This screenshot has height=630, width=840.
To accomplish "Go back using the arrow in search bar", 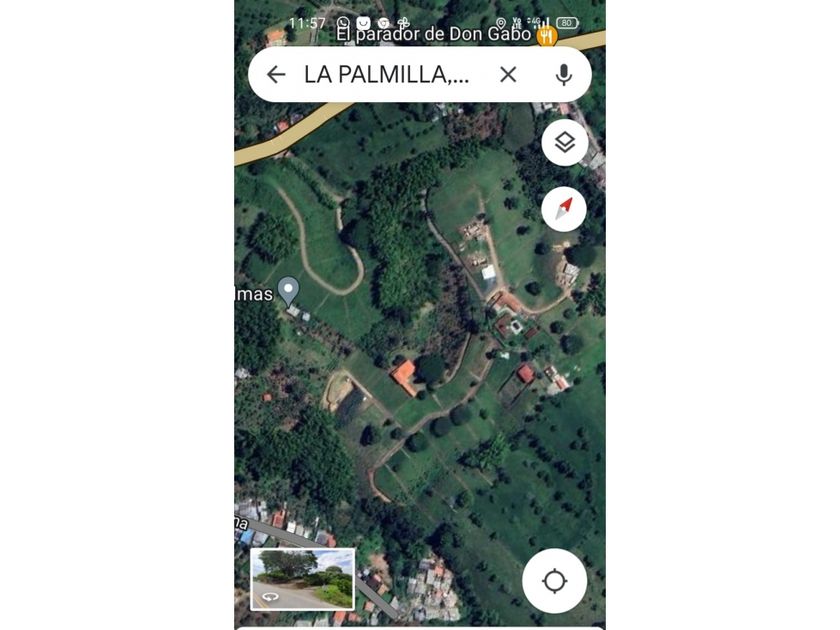I will click(276, 74).
